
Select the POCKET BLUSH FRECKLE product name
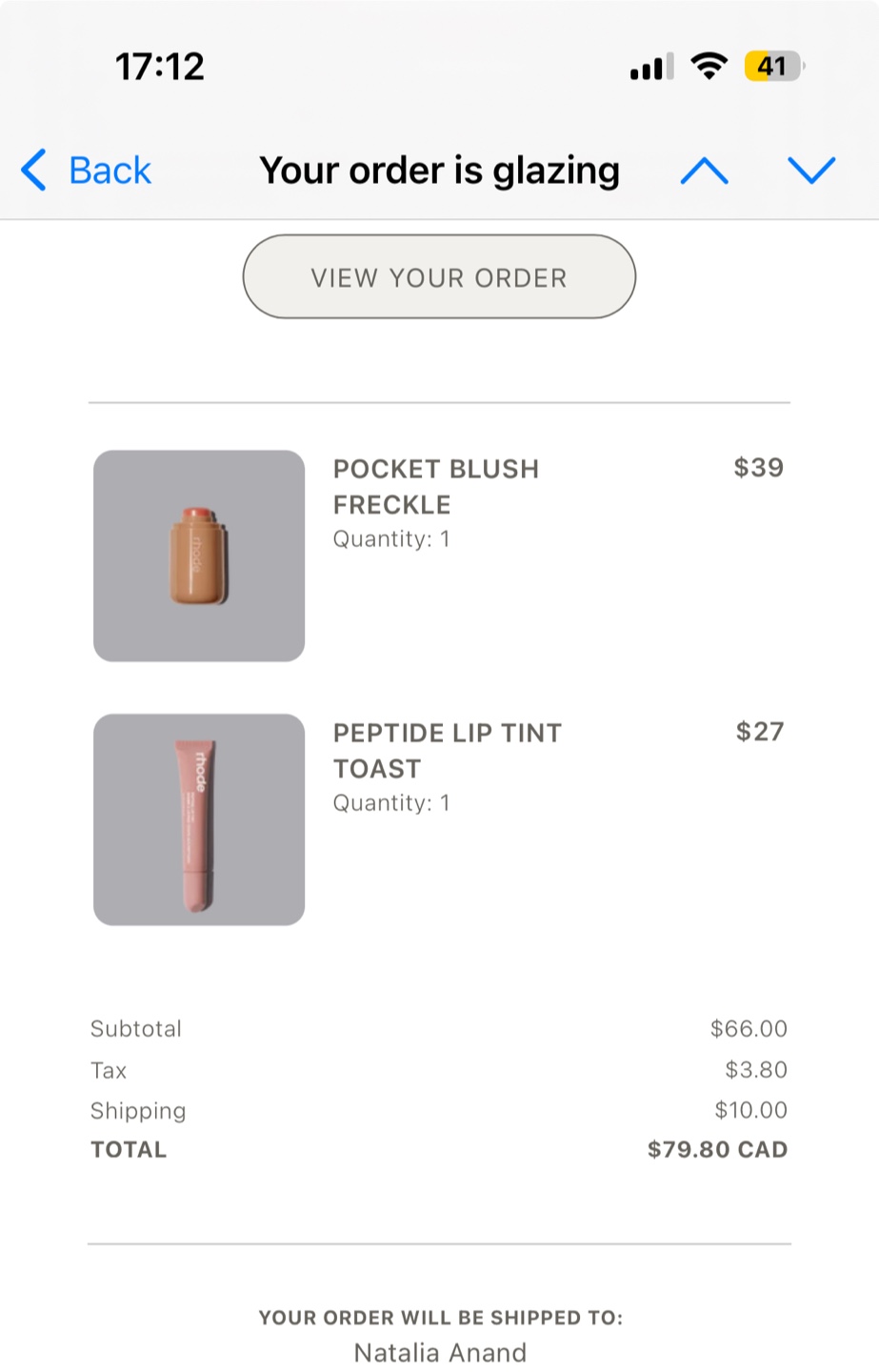[x=435, y=486]
